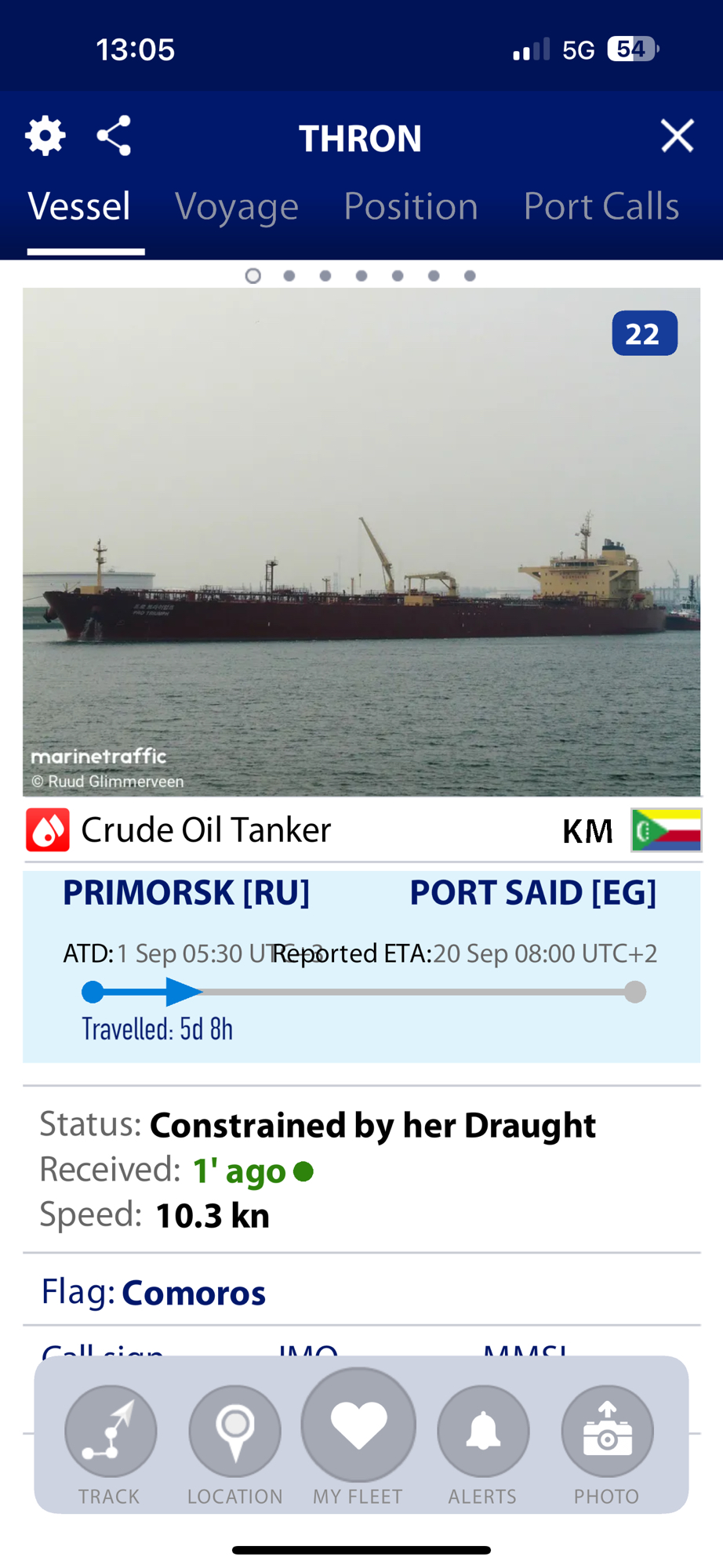View the Comoros flag details

coord(193,1293)
